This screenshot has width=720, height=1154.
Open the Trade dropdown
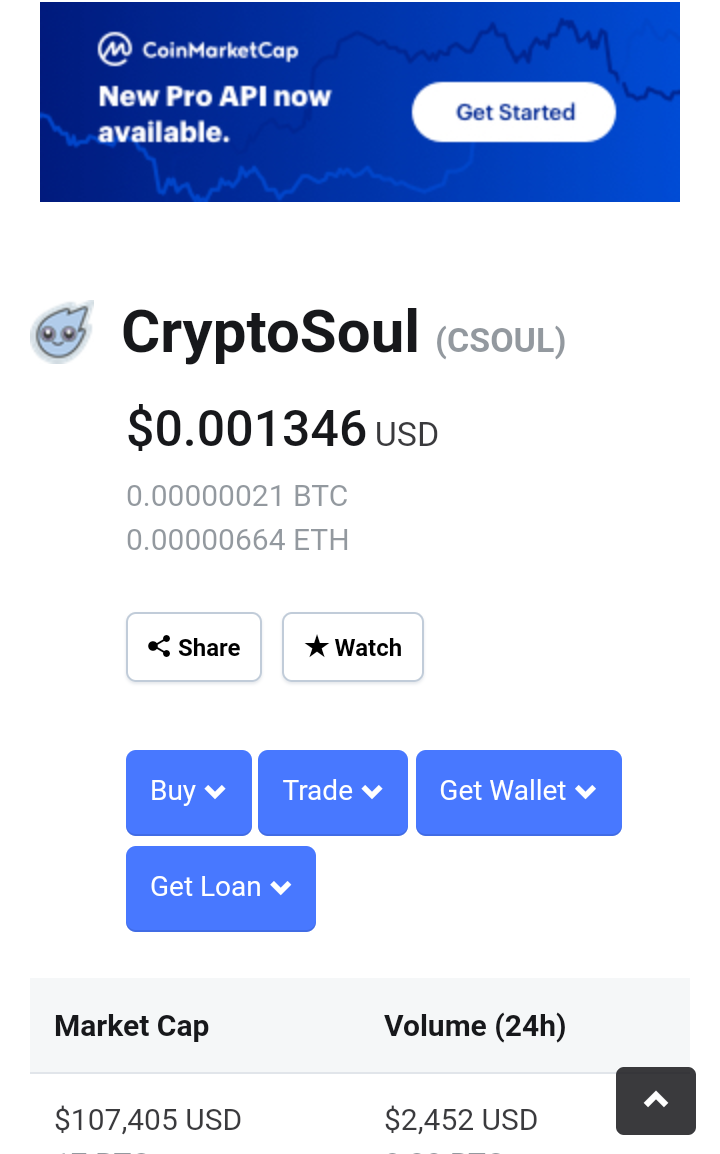pos(333,793)
